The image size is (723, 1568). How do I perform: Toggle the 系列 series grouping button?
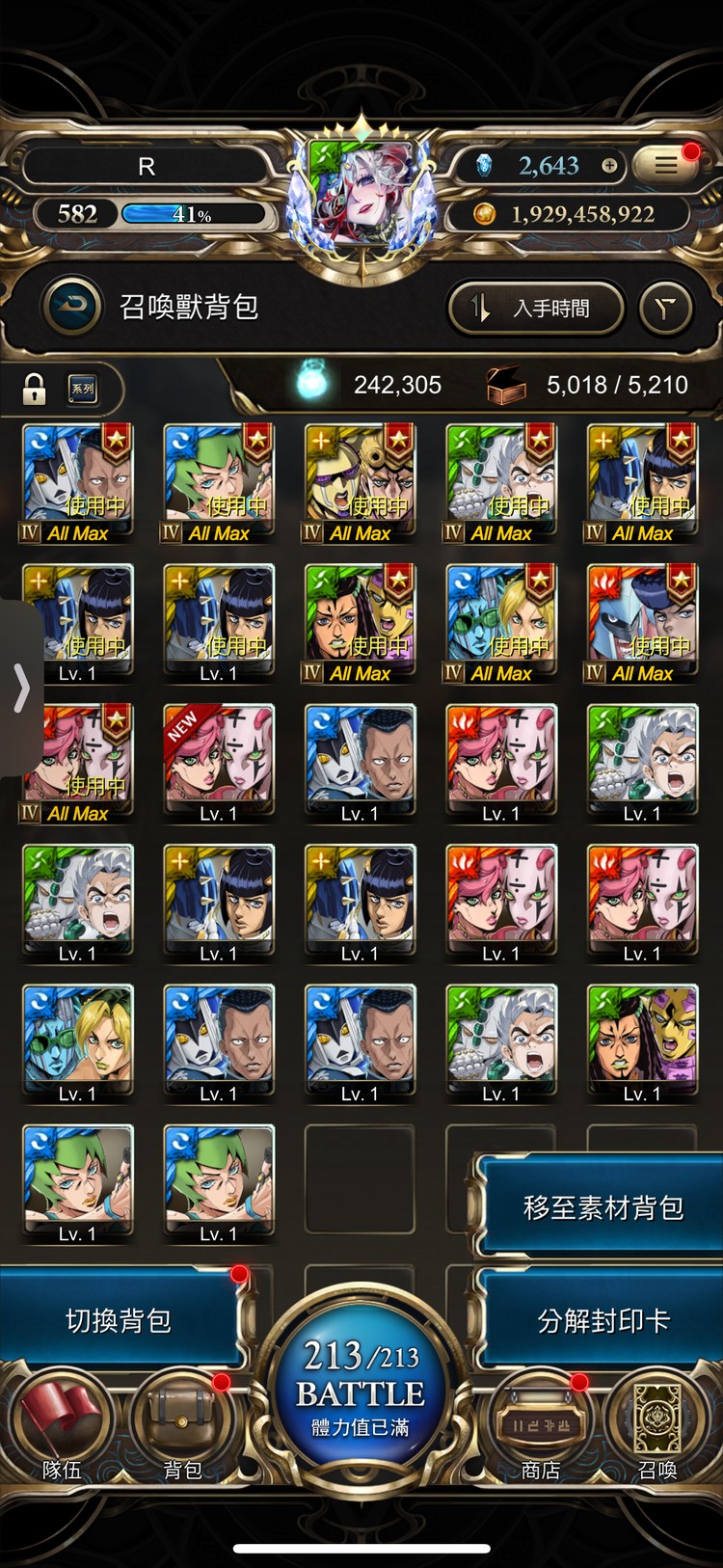(82, 389)
